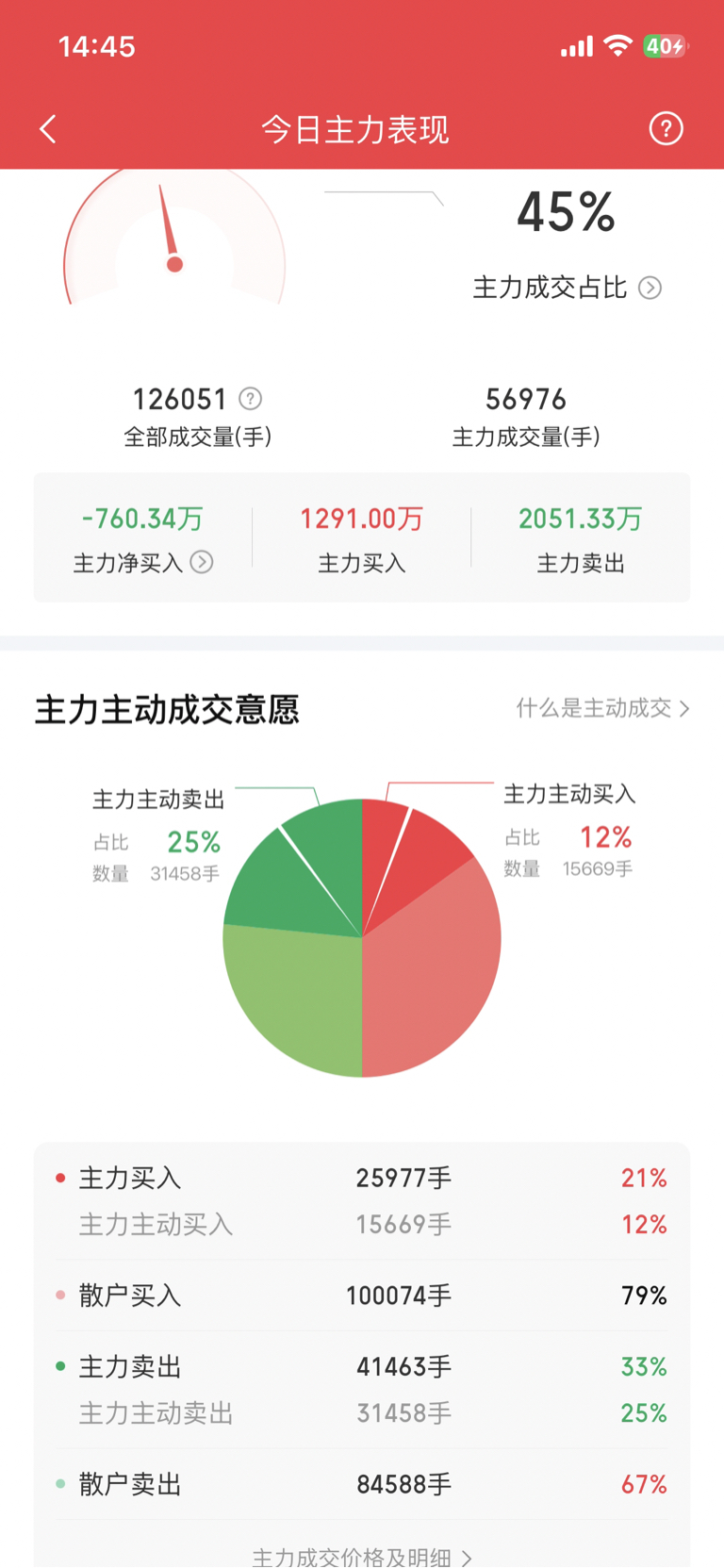Open the help question mark icon

pos(666,128)
